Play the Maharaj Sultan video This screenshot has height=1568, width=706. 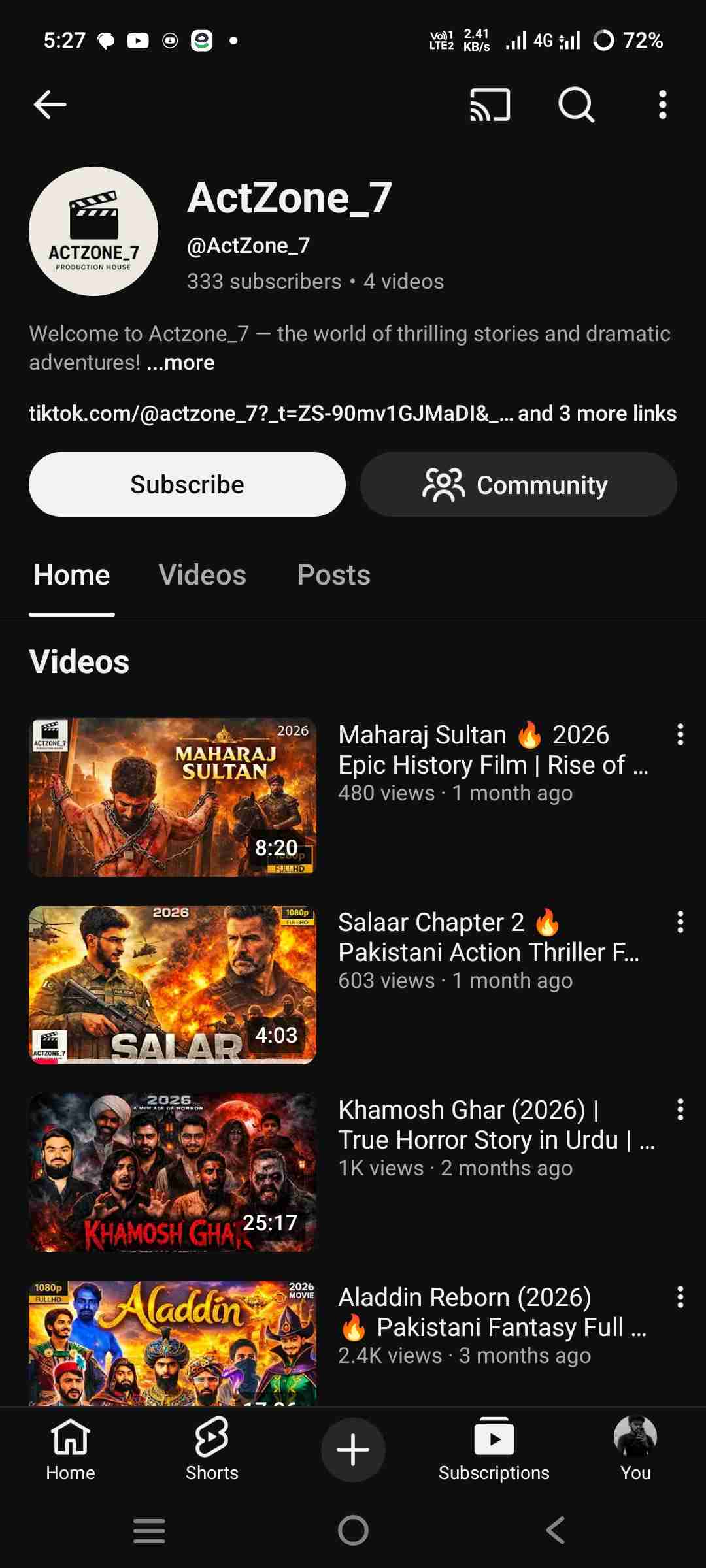tap(173, 797)
